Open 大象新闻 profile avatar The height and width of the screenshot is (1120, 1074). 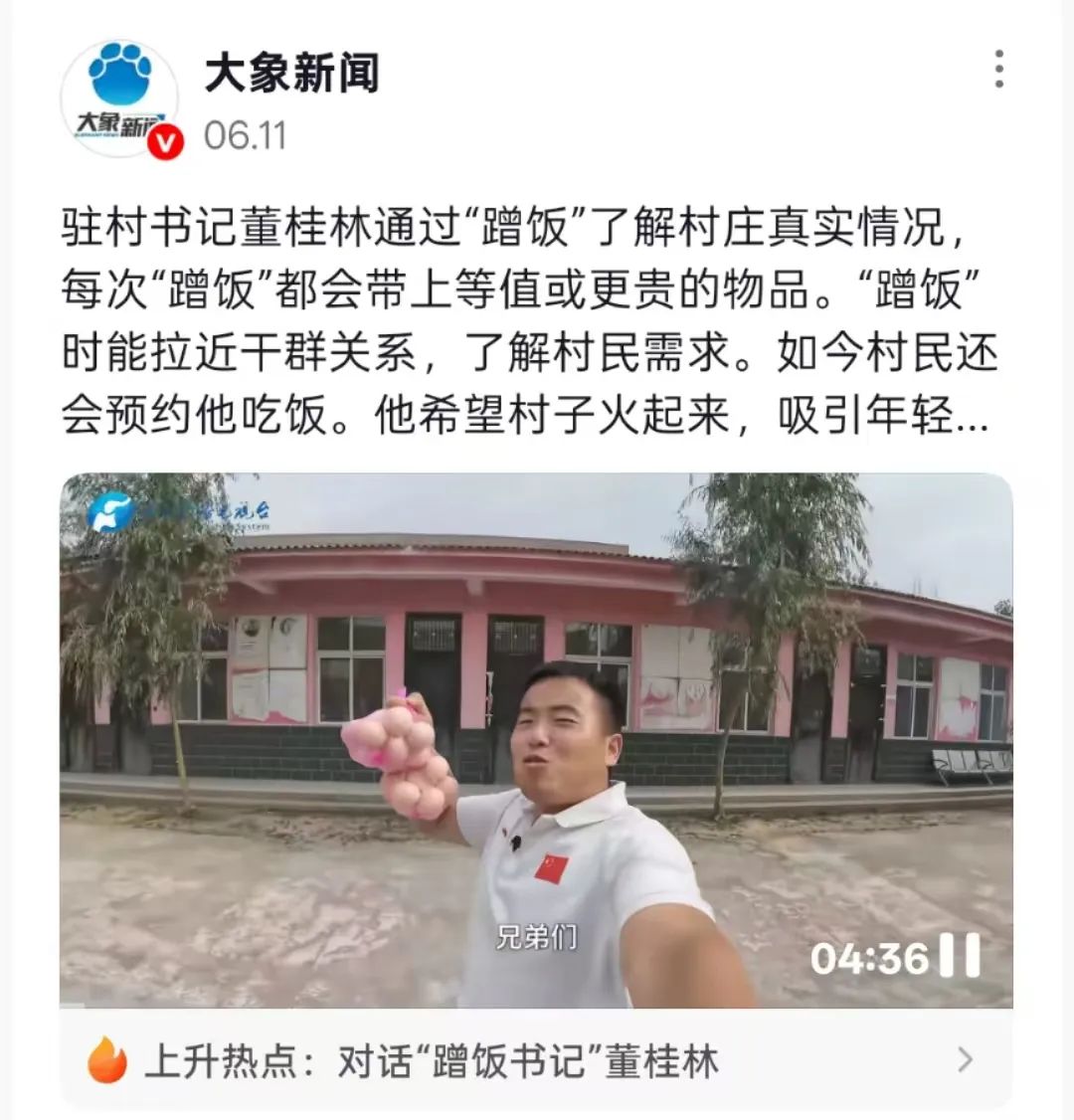tap(119, 98)
